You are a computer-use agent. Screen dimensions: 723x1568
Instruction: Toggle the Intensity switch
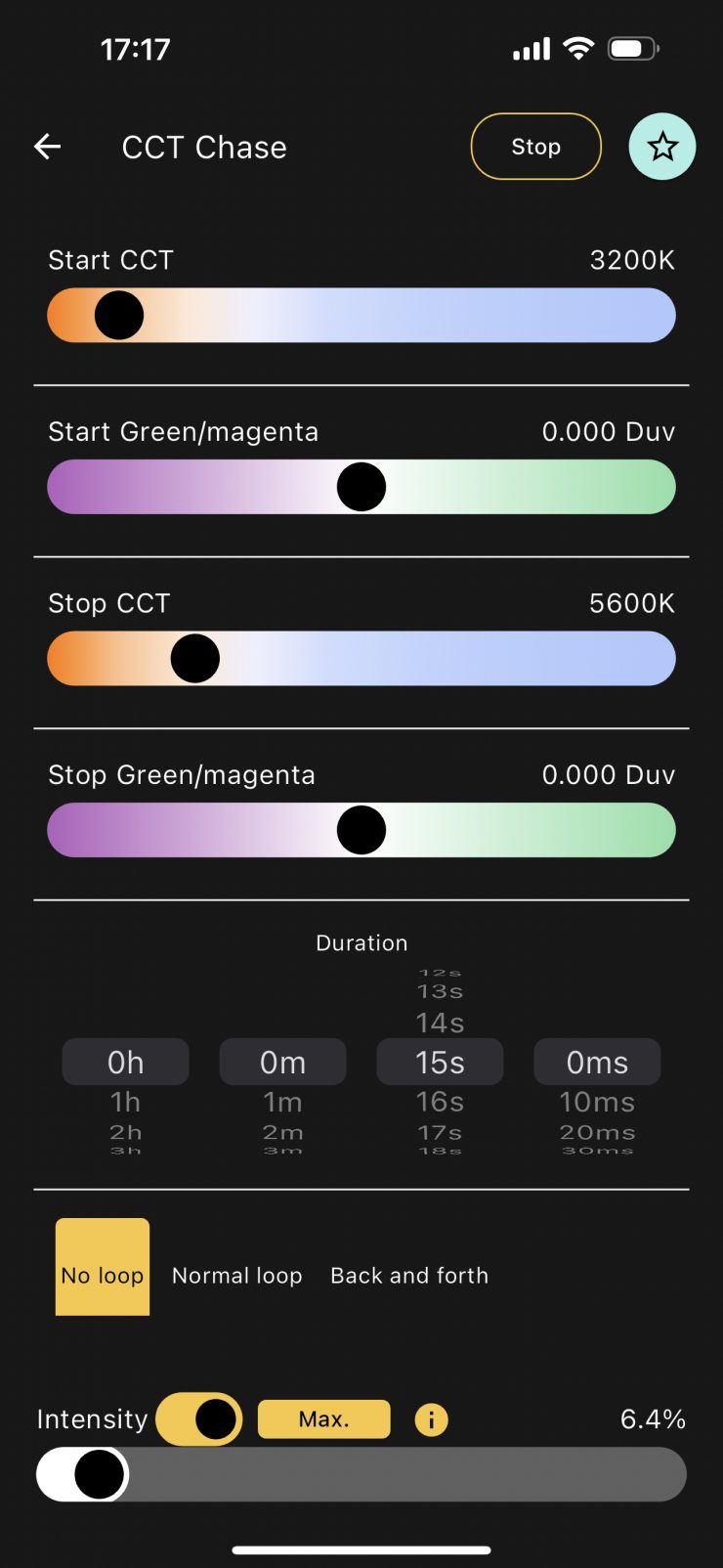pyautogui.click(x=200, y=1418)
